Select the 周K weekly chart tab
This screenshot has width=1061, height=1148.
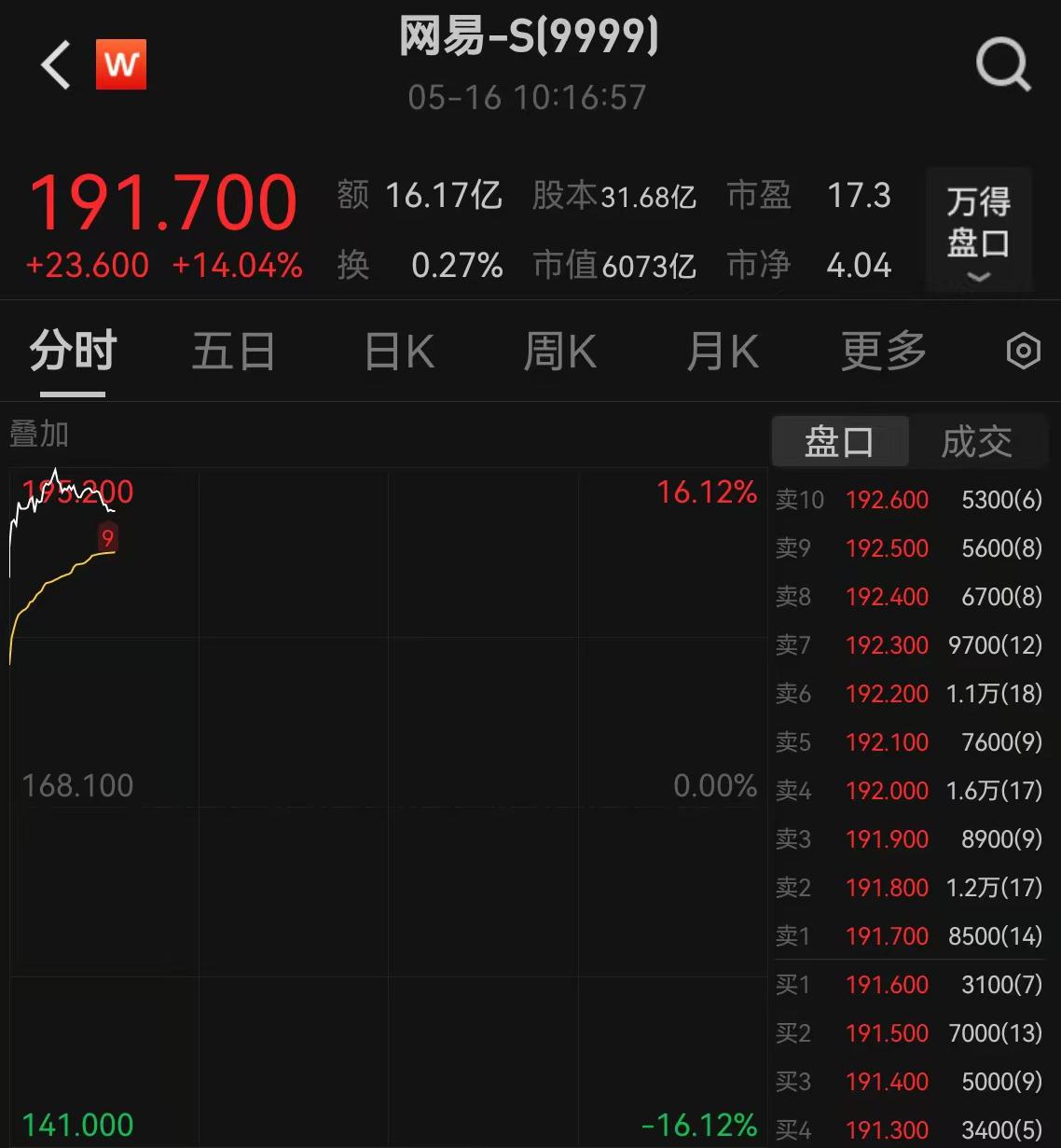coord(559,352)
